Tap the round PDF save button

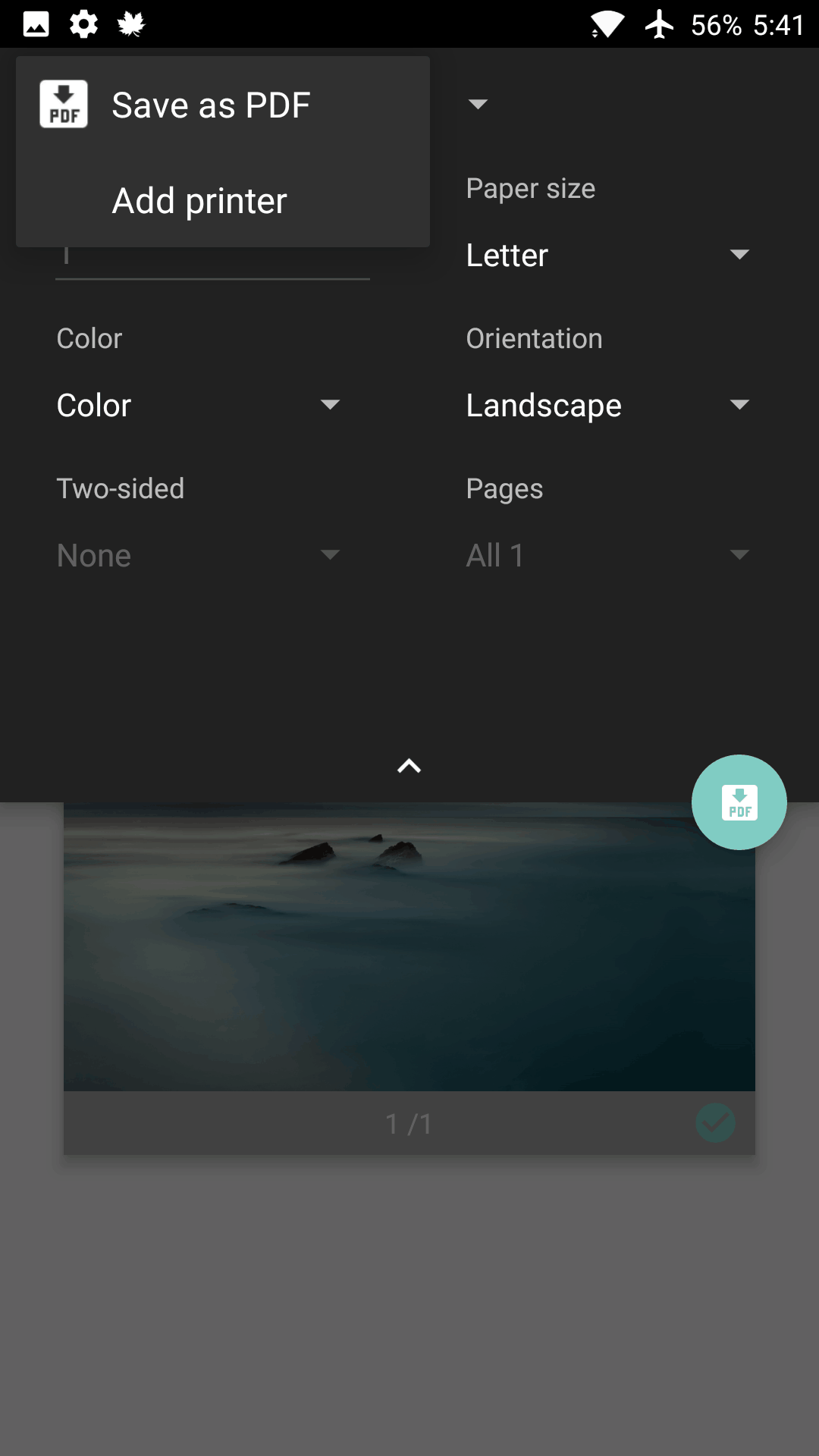tap(739, 802)
